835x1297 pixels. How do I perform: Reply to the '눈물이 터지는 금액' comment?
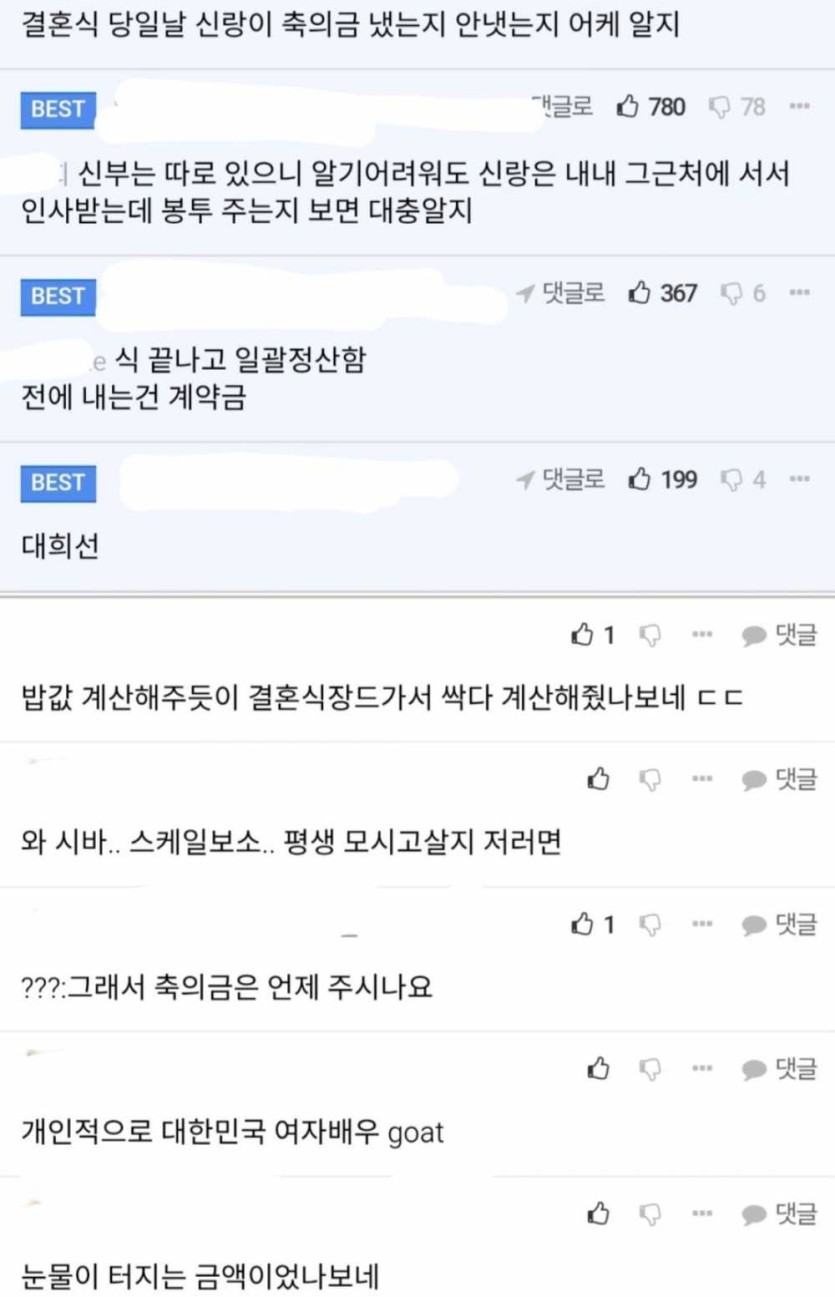point(779,1214)
